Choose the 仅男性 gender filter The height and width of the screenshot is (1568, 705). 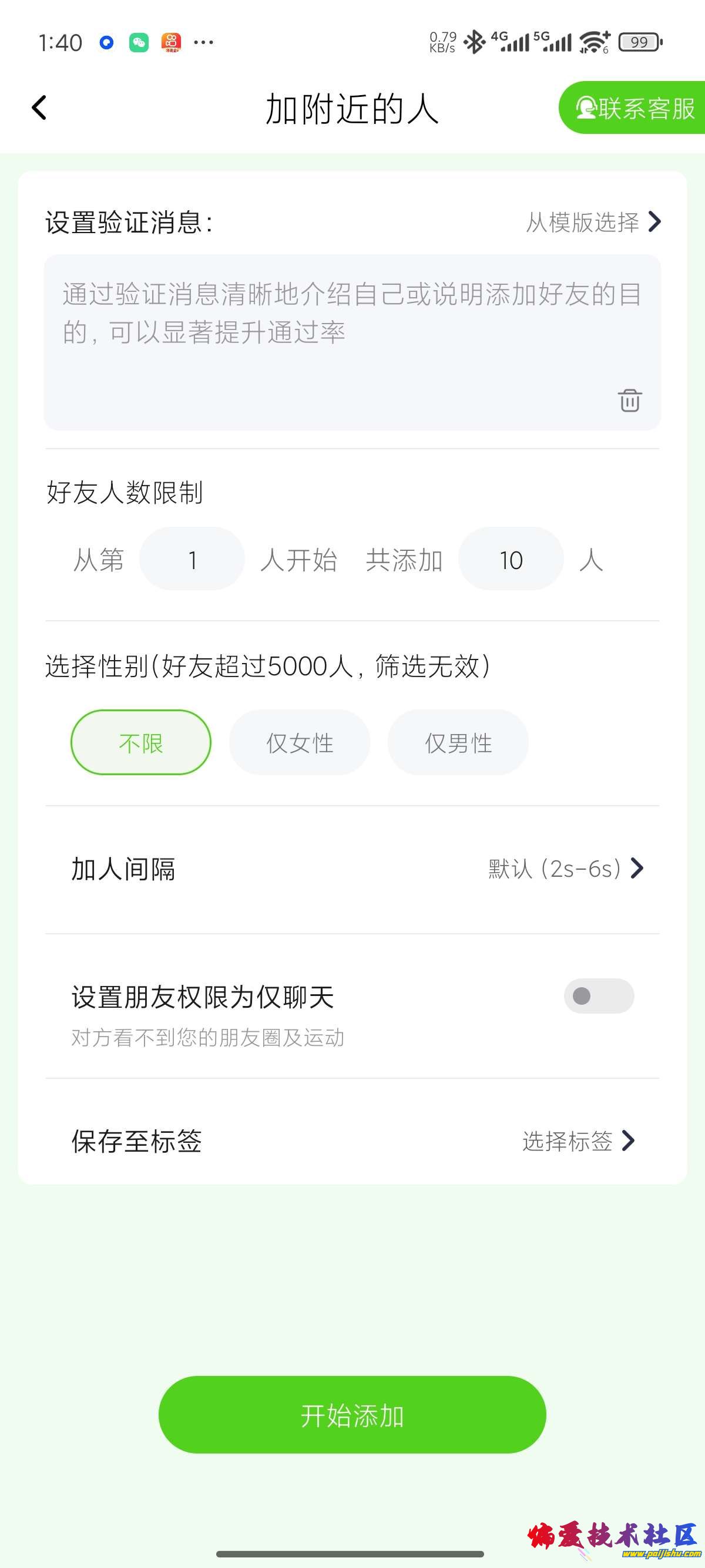click(x=458, y=743)
